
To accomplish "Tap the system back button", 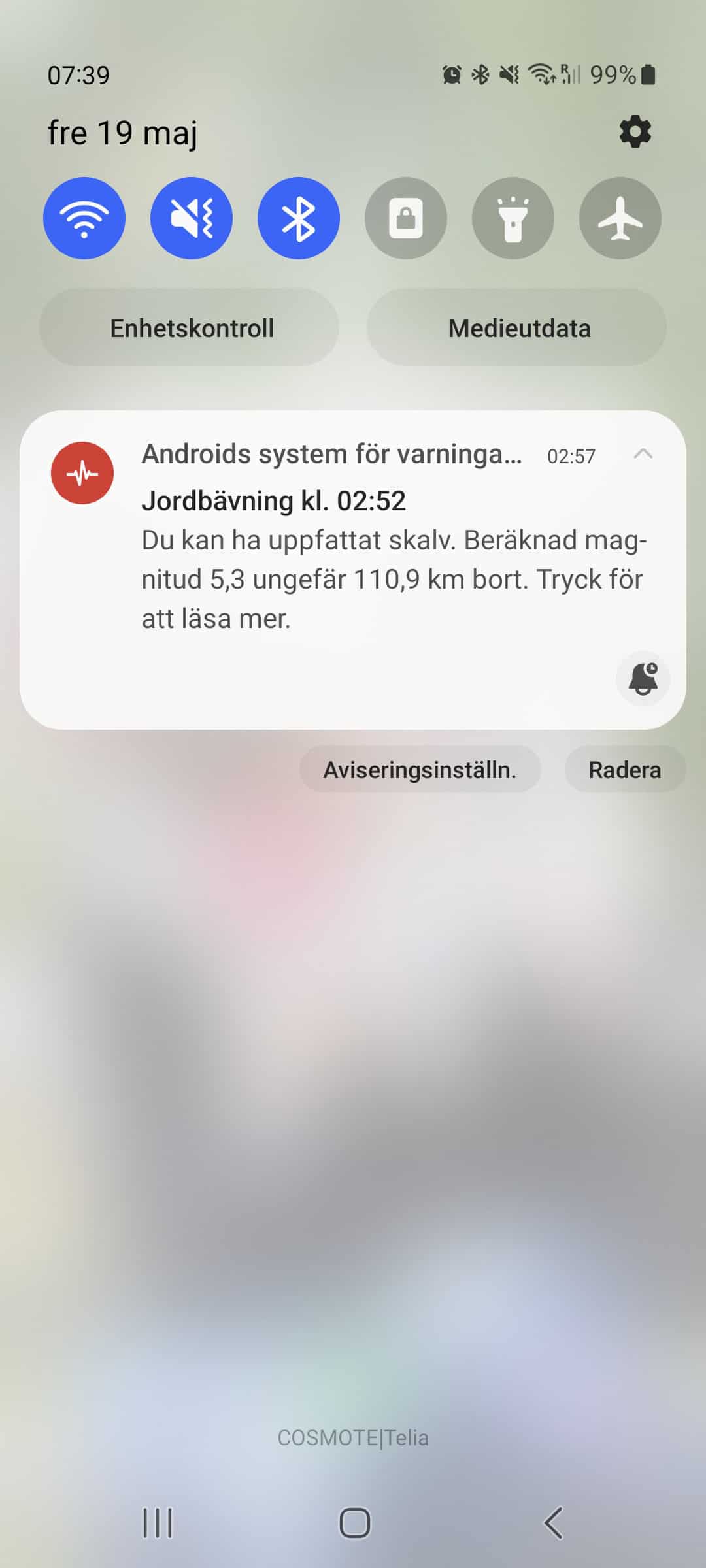I will (553, 1524).
